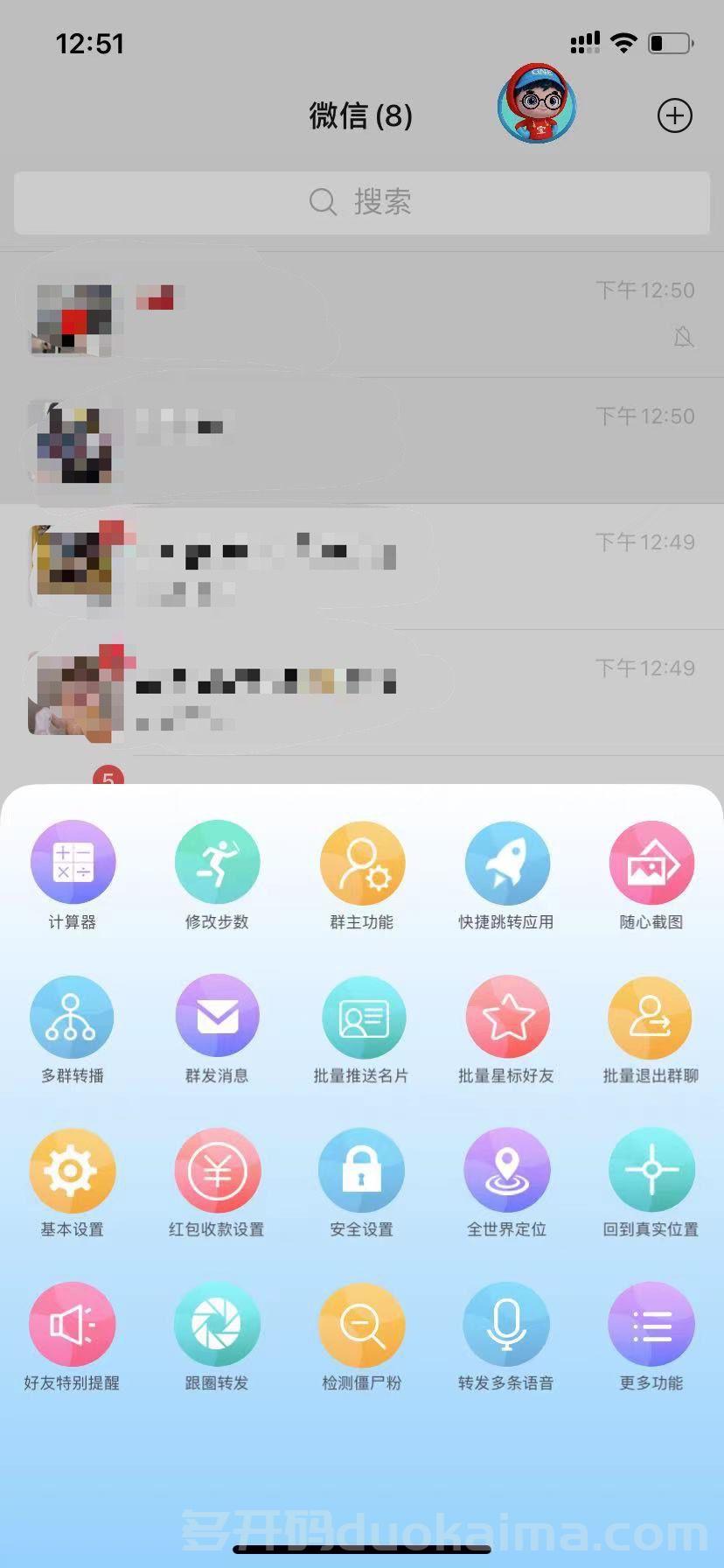
Task: Tap 回到真实位置 restore real location
Action: tap(651, 1168)
